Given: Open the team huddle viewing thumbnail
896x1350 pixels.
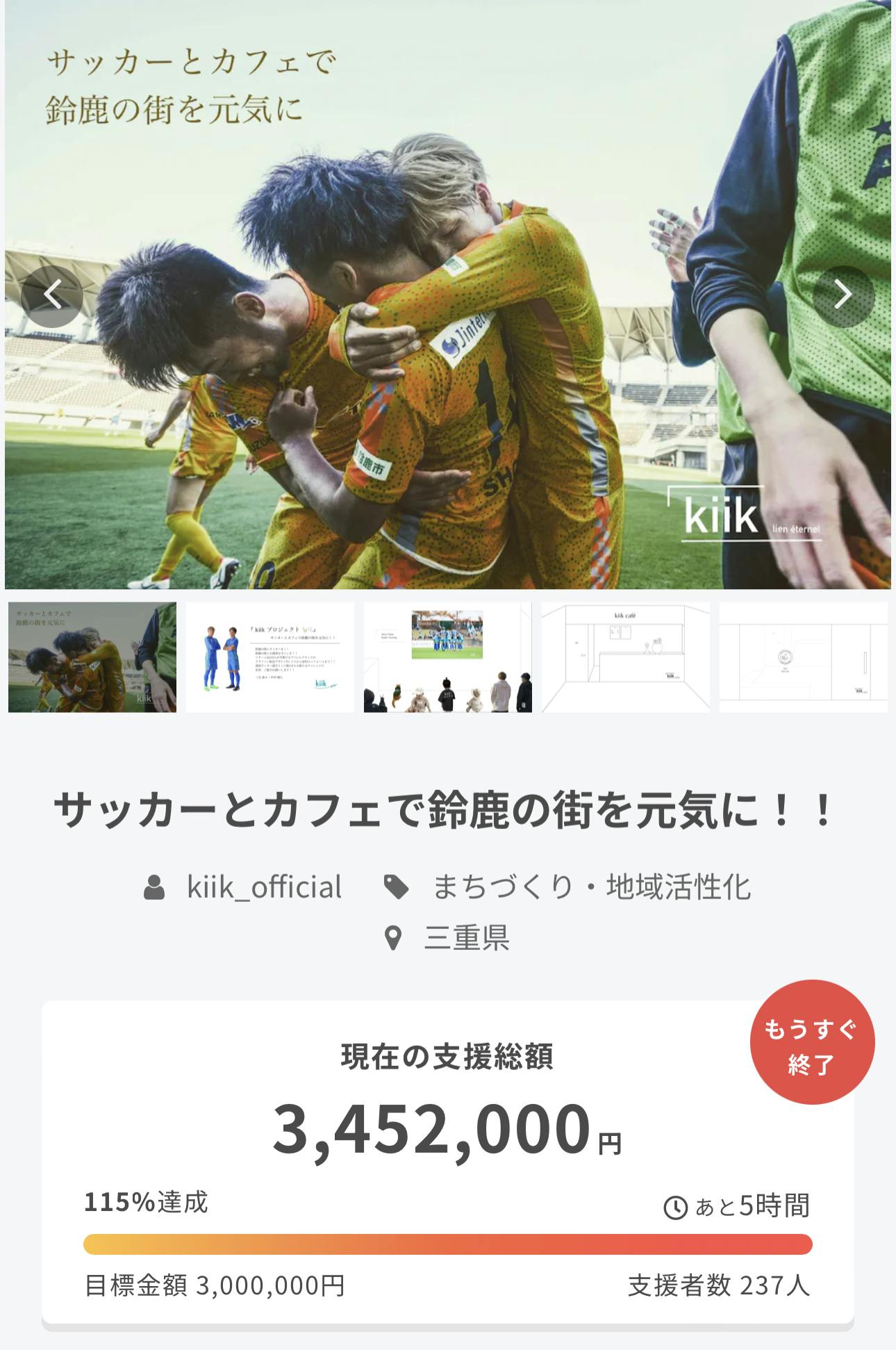Looking at the screenshot, I should [448, 657].
